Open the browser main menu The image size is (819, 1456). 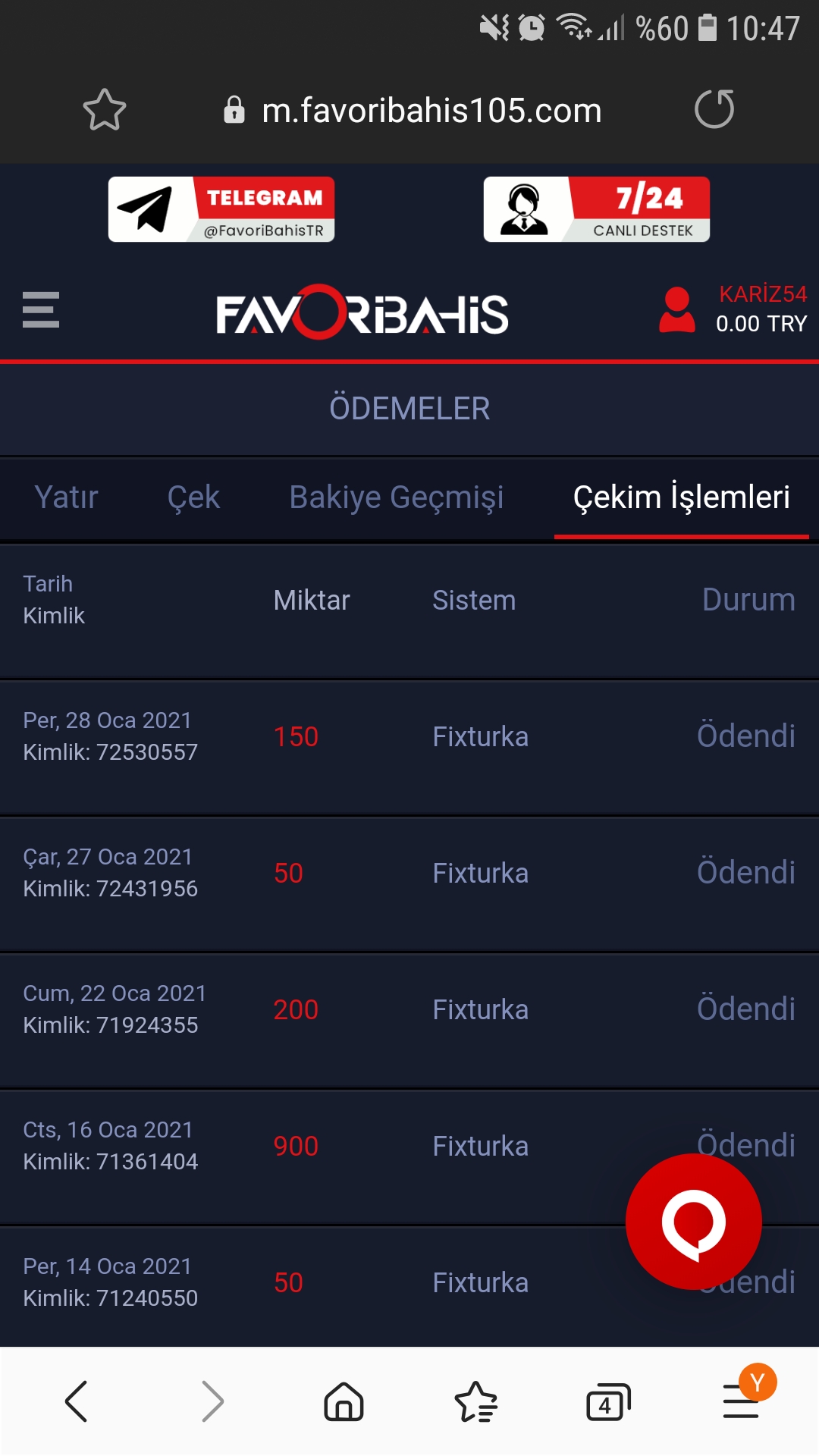pyautogui.click(x=742, y=1401)
